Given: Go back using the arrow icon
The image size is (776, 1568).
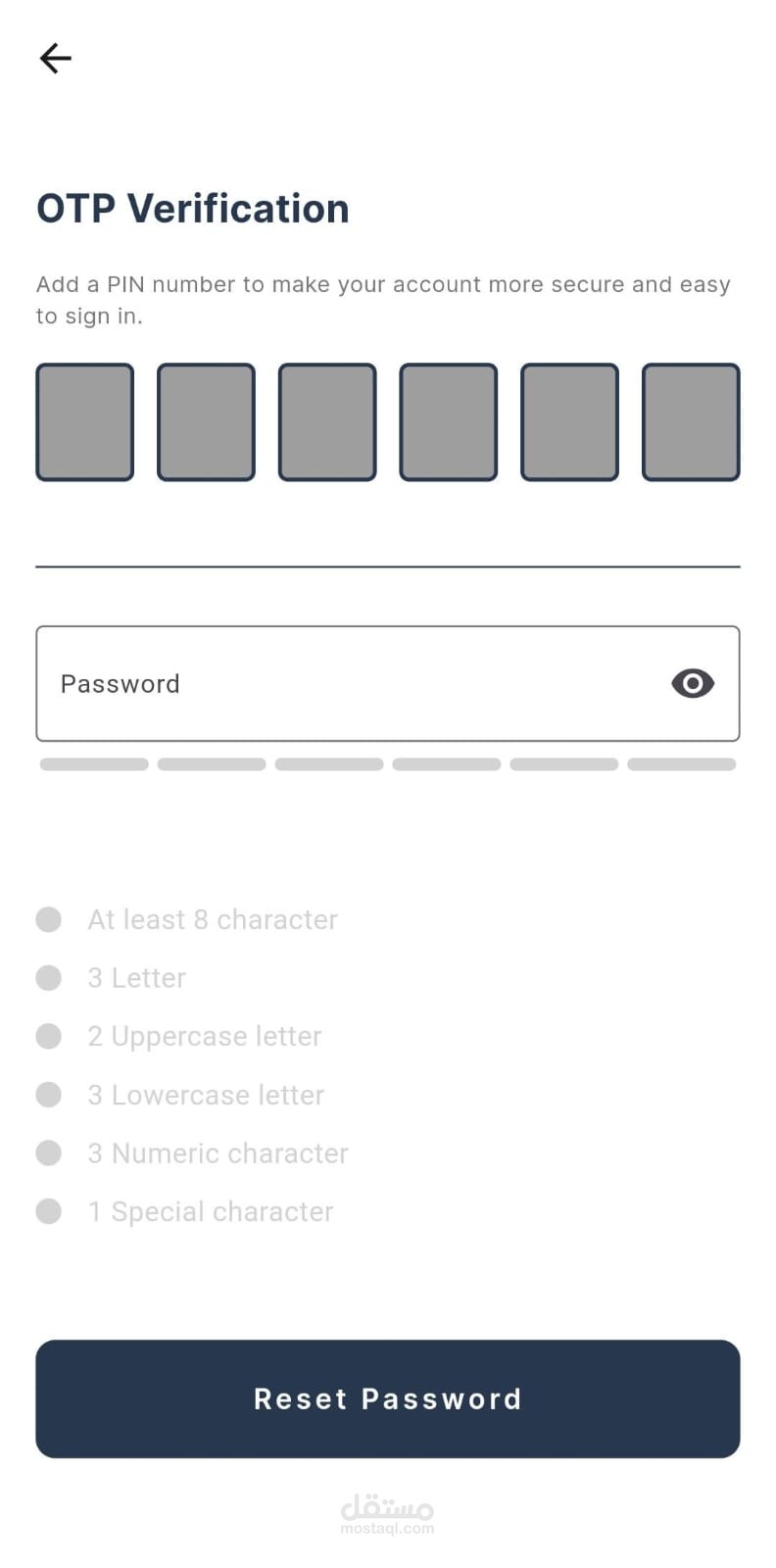Looking at the screenshot, I should coord(55,59).
